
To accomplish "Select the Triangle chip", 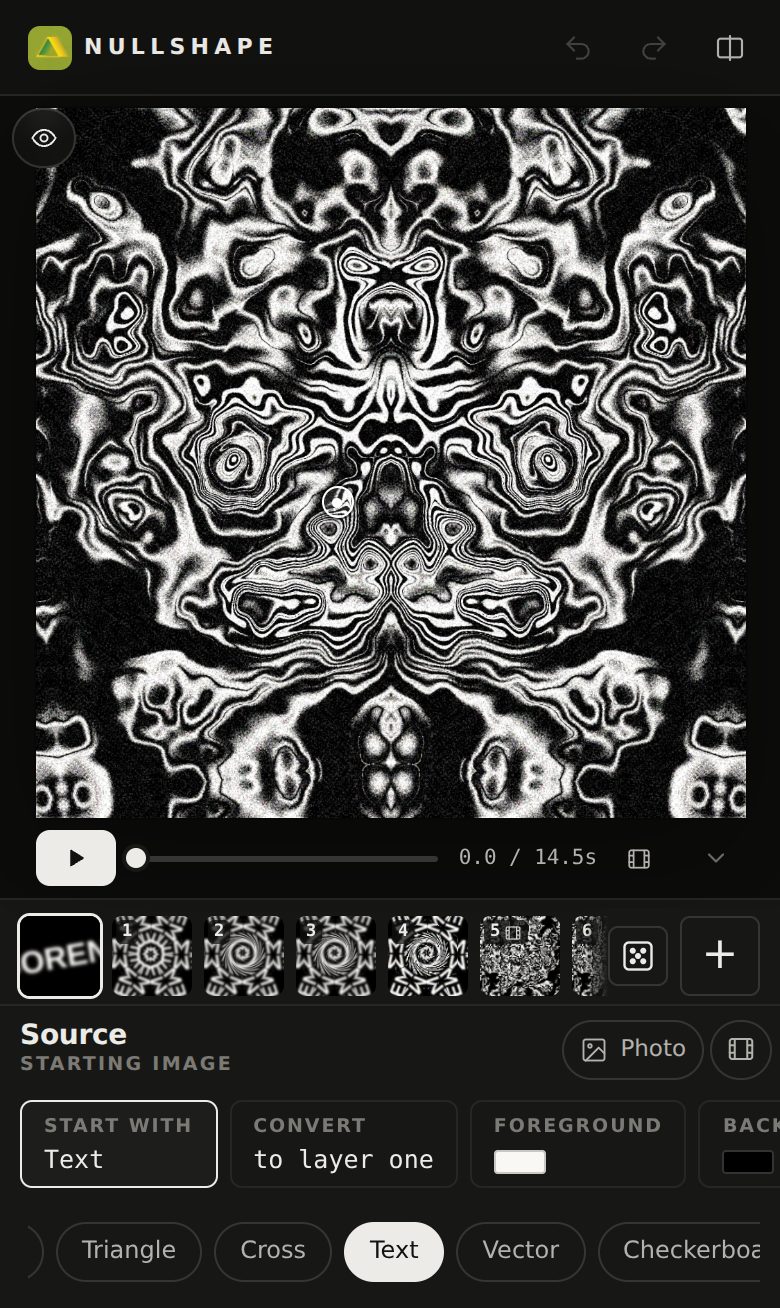I will pyautogui.click(x=129, y=1251).
